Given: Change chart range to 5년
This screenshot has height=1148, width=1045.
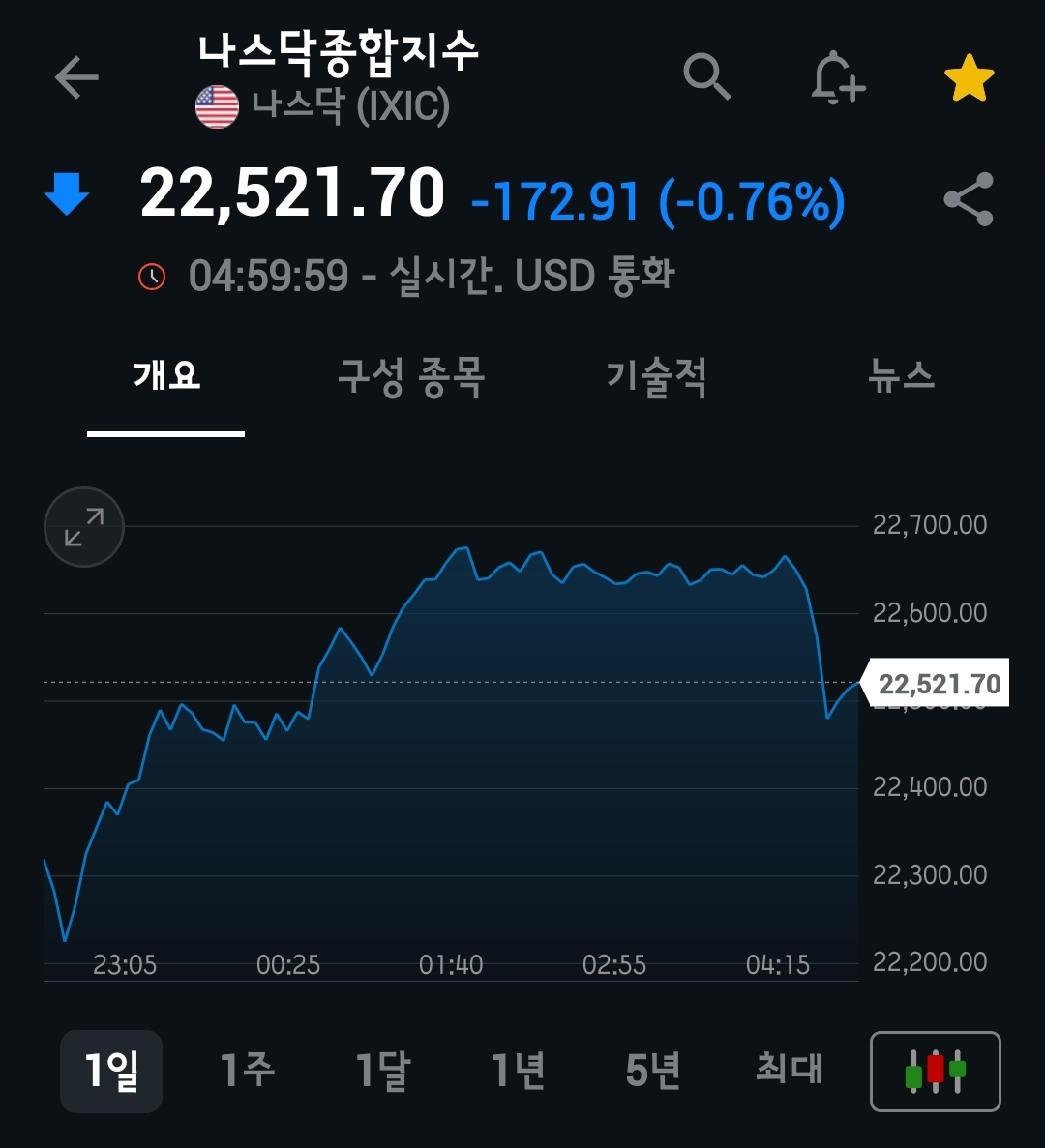Looking at the screenshot, I should tap(653, 1071).
